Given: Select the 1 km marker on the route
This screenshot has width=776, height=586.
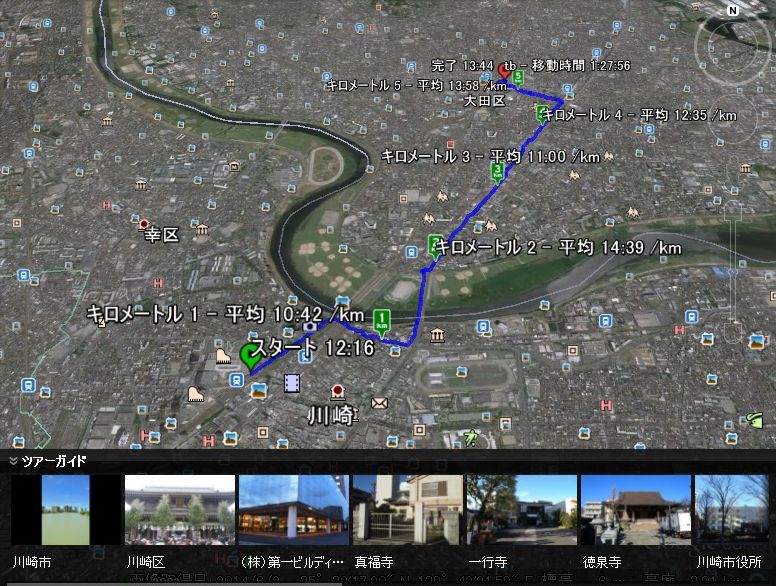Looking at the screenshot, I should coord(381,320).
